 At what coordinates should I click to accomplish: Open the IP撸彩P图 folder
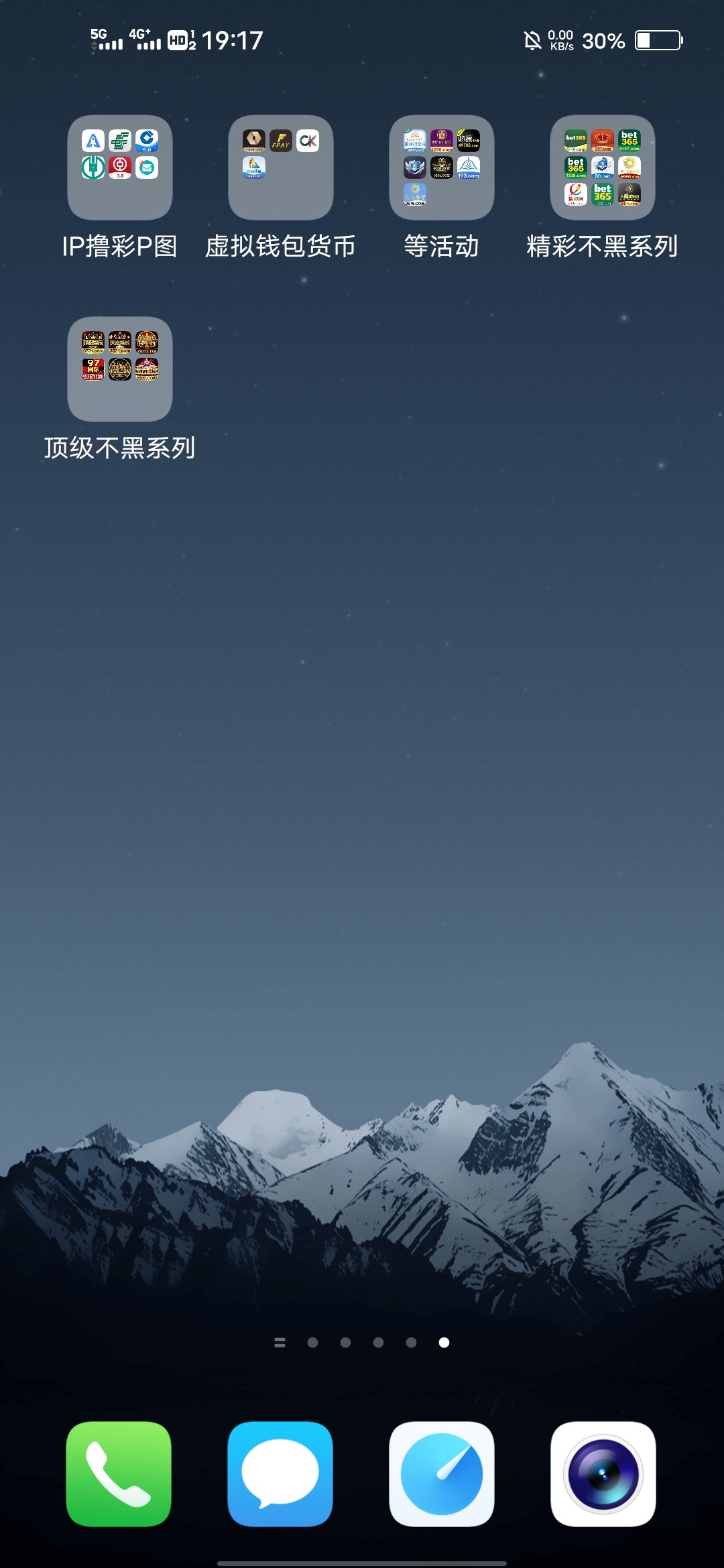119,168
